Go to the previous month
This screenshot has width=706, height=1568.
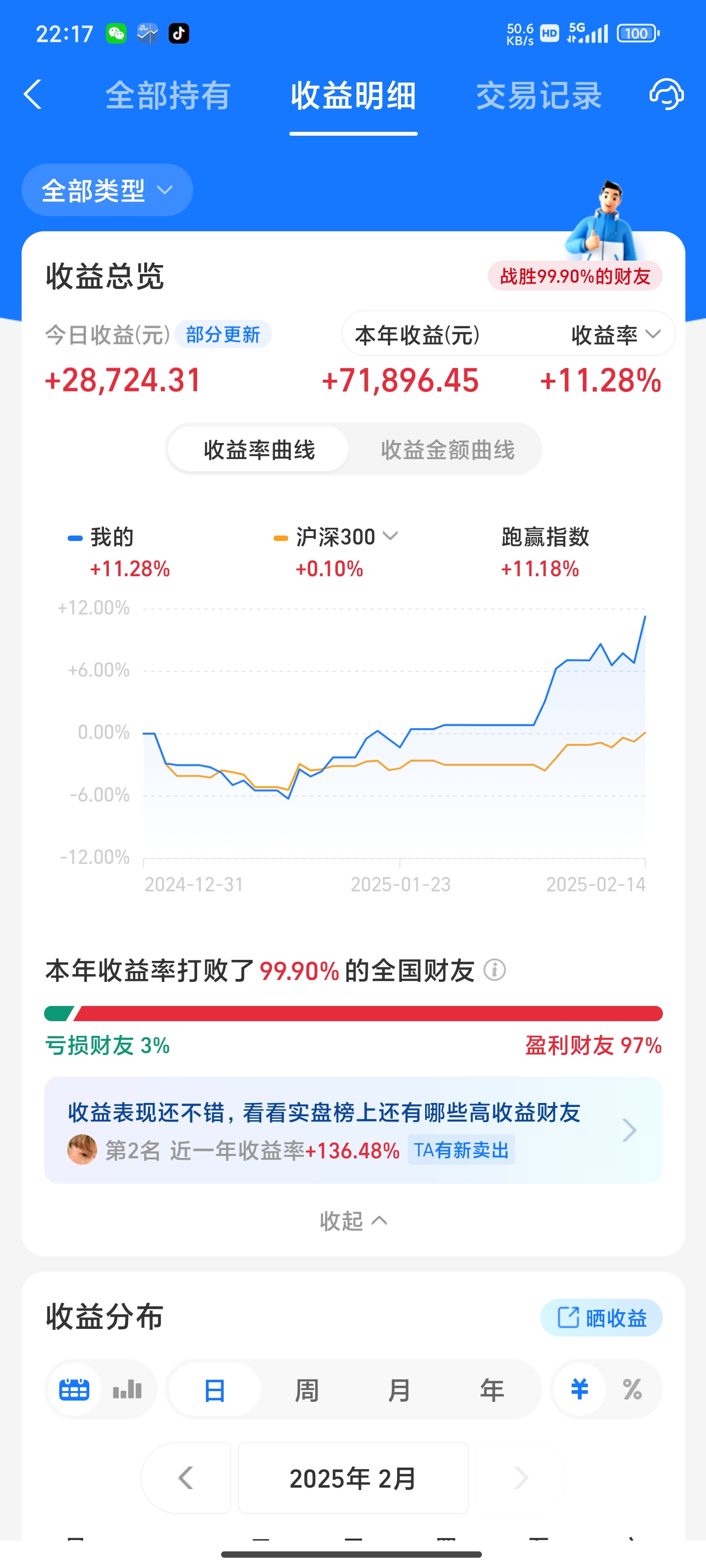[x=186, y=1477]
